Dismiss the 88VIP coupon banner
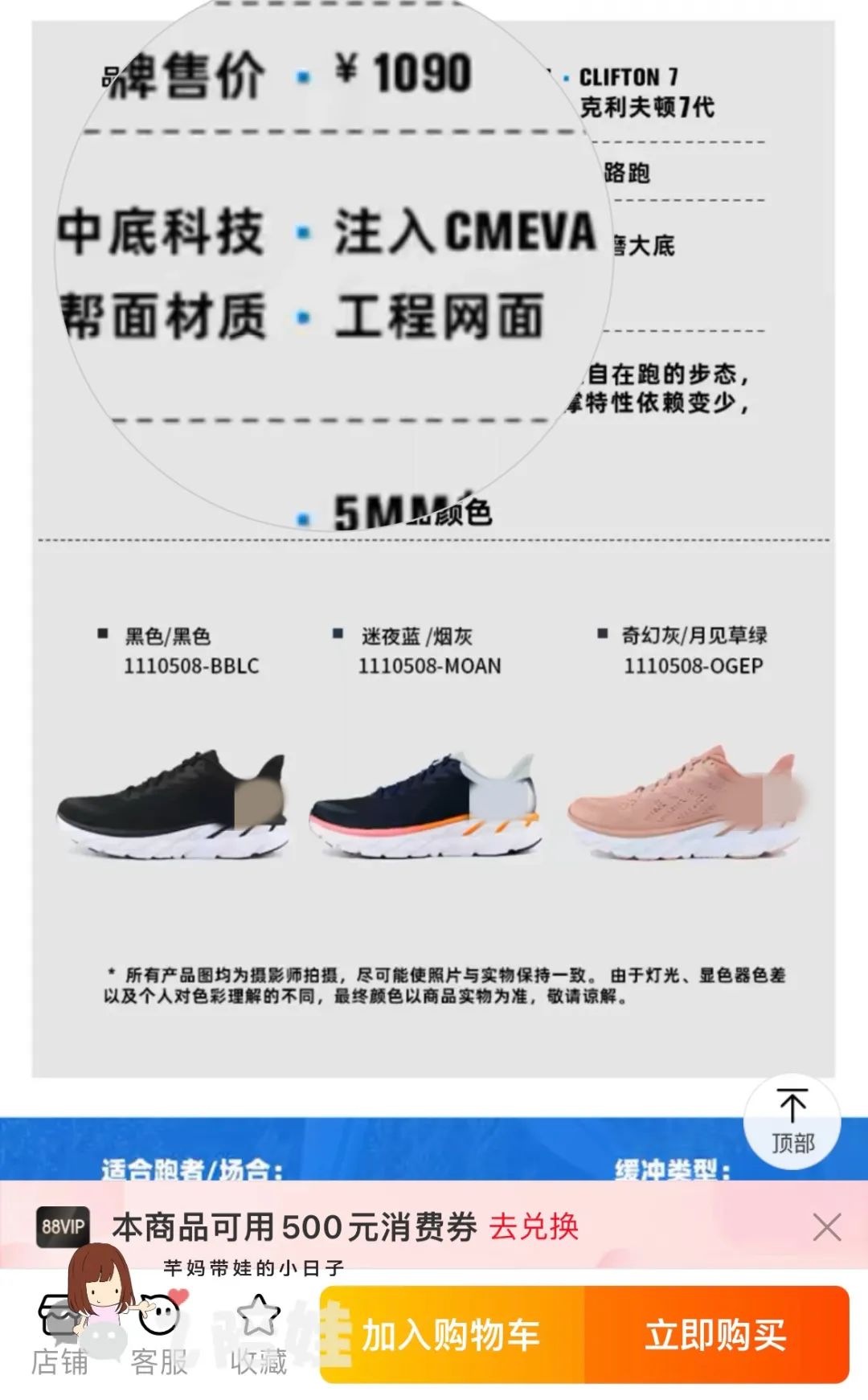Viewport: 868px width, 1400px height. 826,1227
